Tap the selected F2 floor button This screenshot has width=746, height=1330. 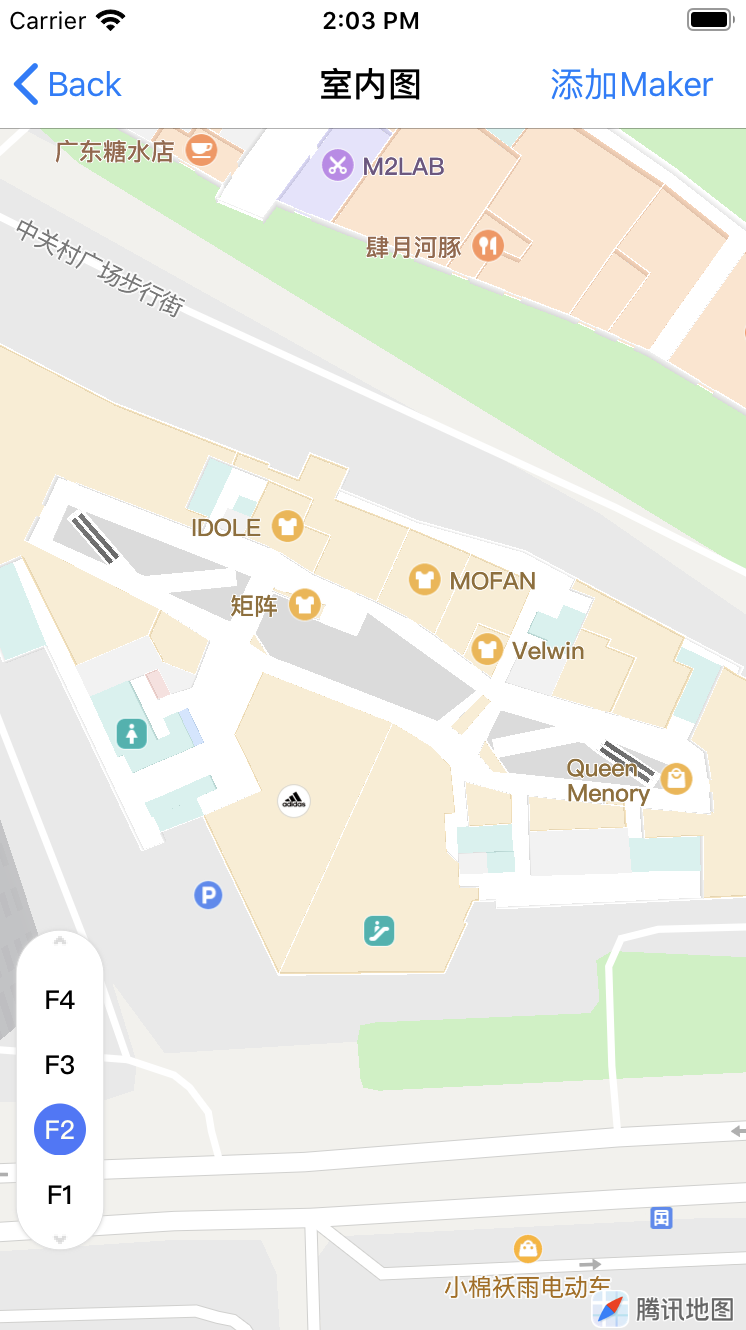pos(60,1130)
